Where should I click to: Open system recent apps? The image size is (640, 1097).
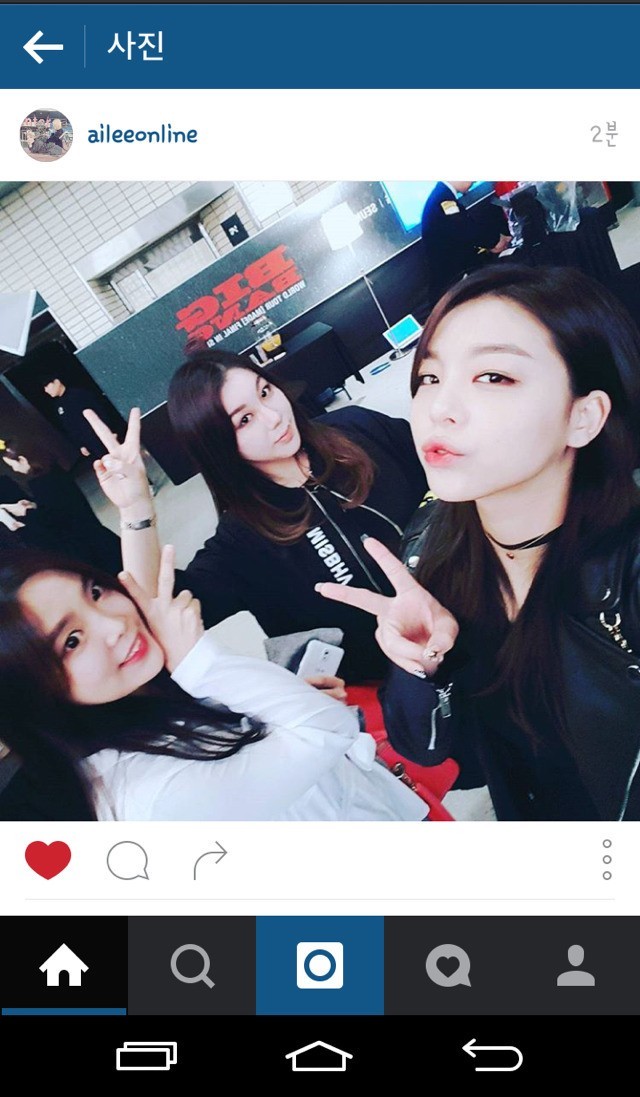(147, 1055)
